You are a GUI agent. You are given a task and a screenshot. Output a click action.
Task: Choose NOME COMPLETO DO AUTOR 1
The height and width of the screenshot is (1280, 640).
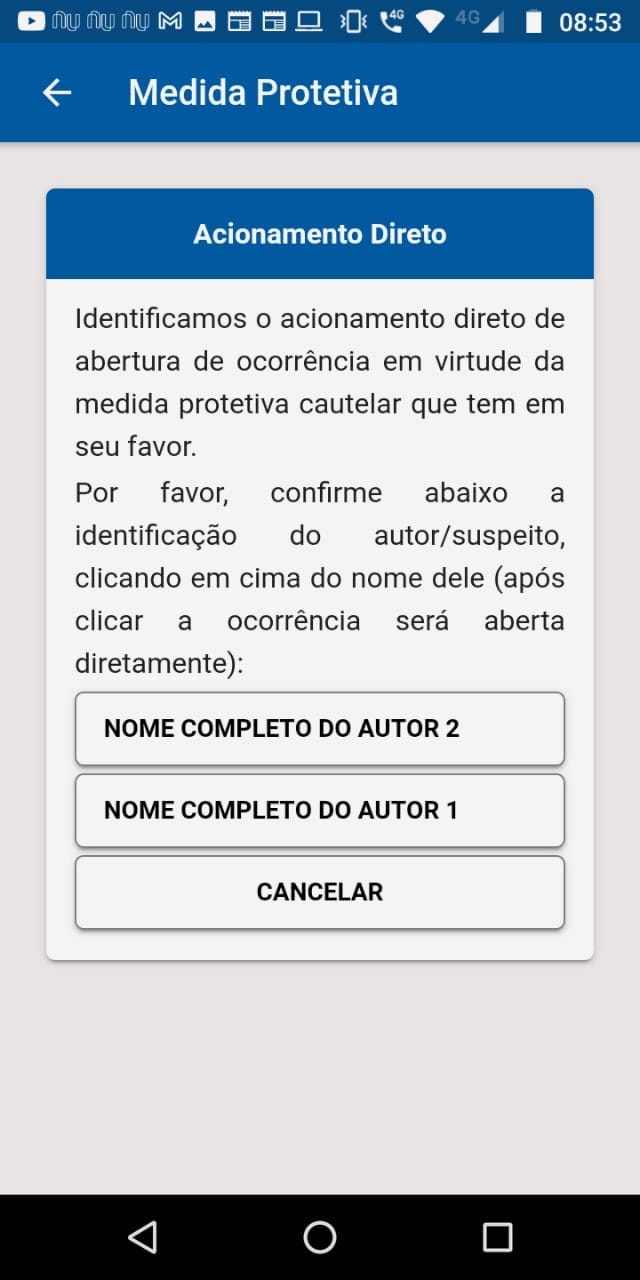tap(320, 810)
